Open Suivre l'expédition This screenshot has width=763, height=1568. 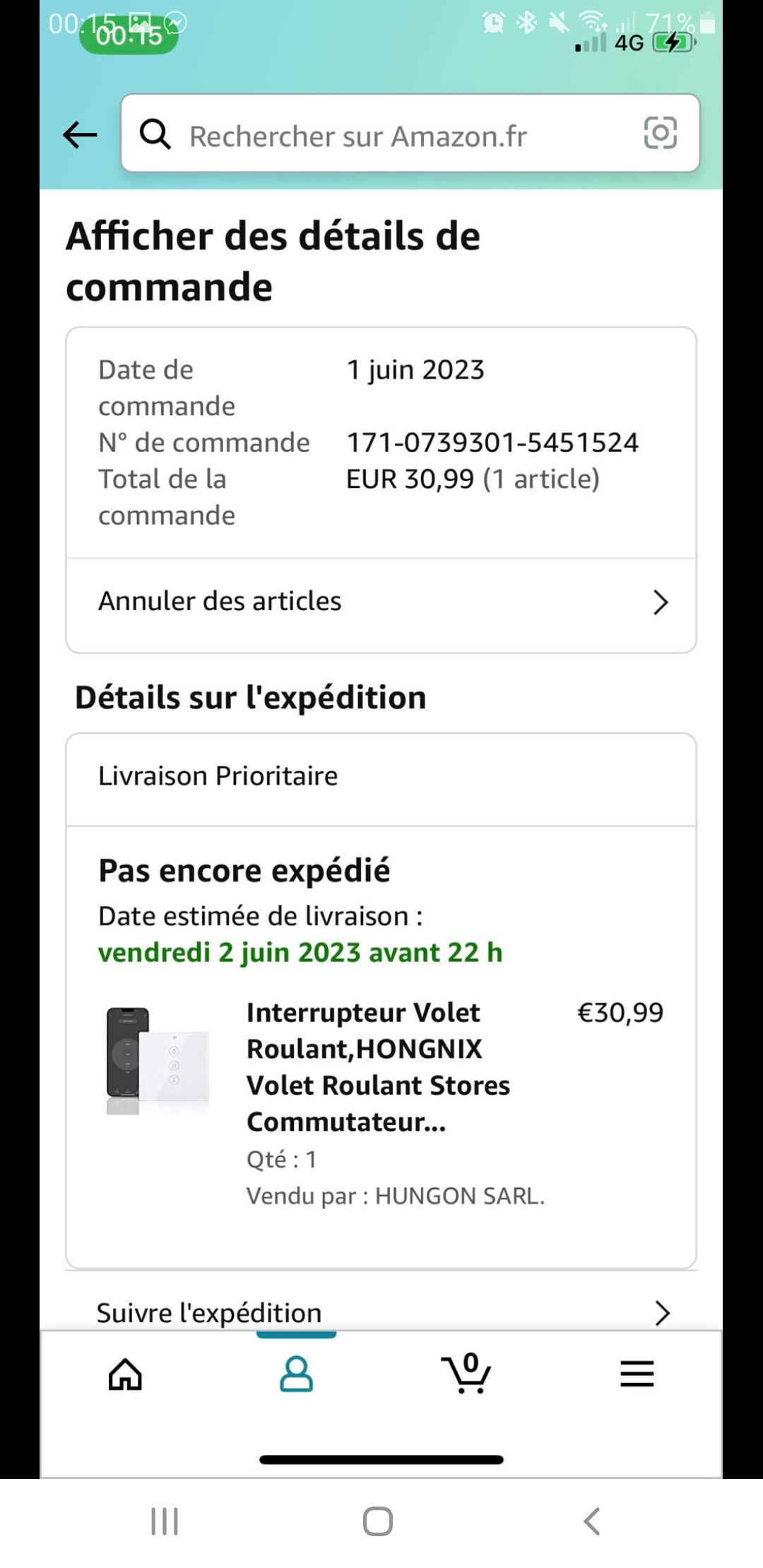coord(381,1312)
